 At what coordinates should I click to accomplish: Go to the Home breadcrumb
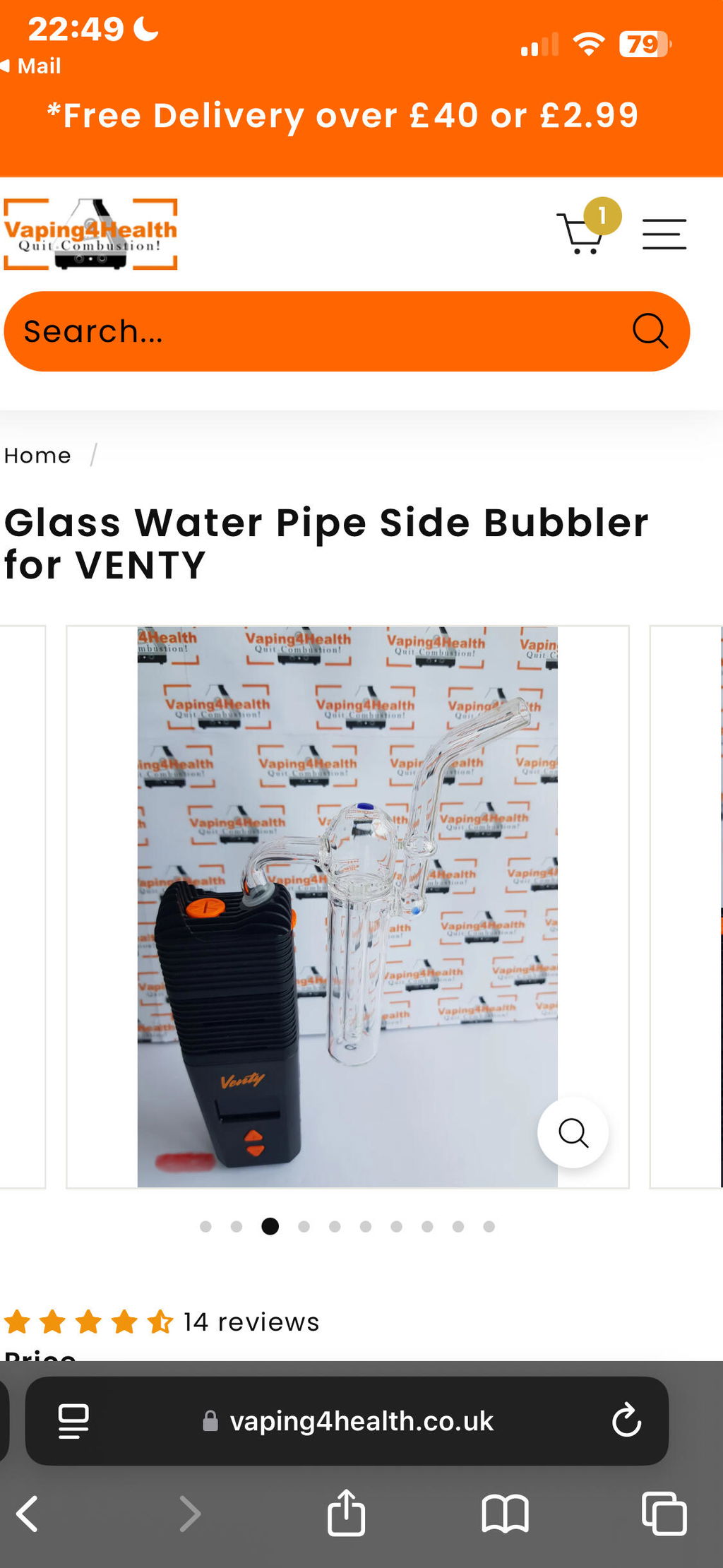[37, 456]
